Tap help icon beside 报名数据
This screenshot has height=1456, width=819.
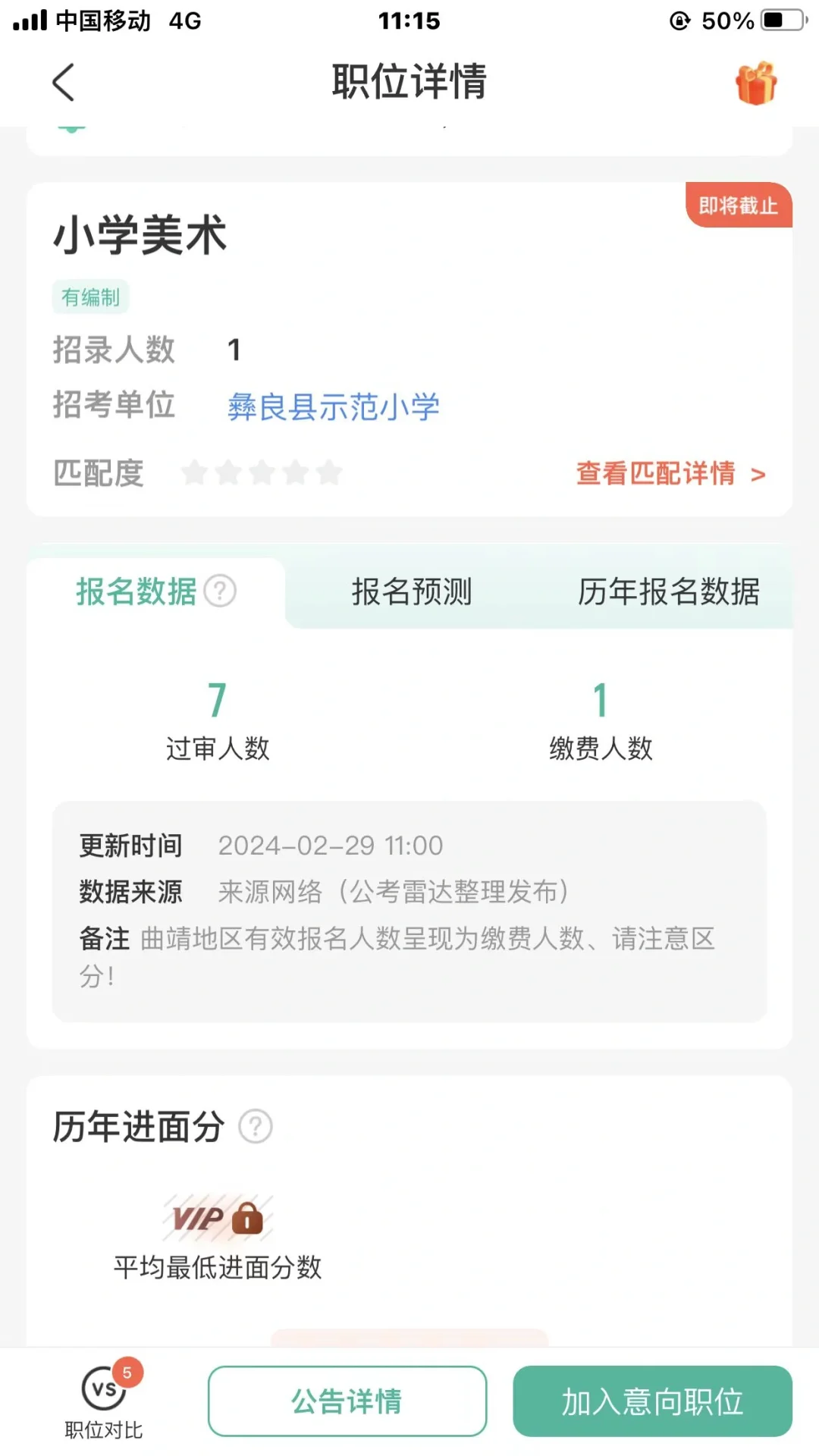point(221,591)
